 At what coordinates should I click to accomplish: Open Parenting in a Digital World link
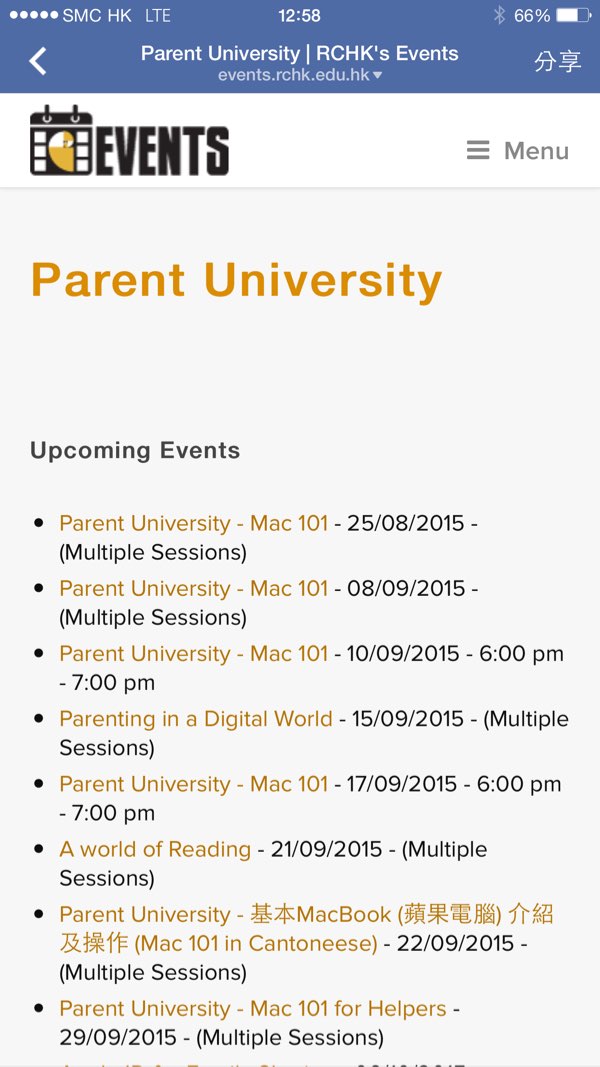[196, 719]
